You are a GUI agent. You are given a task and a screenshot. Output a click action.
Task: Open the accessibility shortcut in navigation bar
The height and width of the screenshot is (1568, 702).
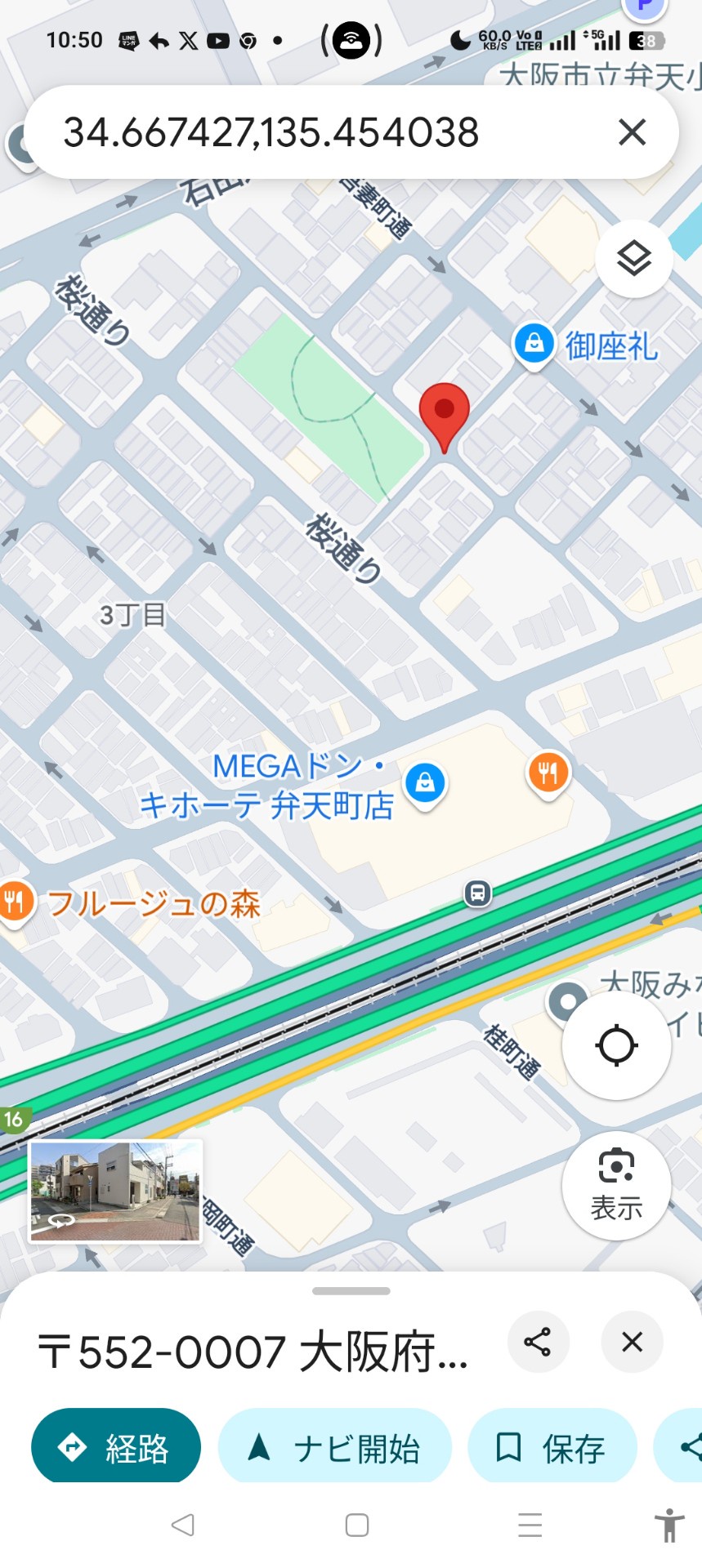coord(668,1525)
